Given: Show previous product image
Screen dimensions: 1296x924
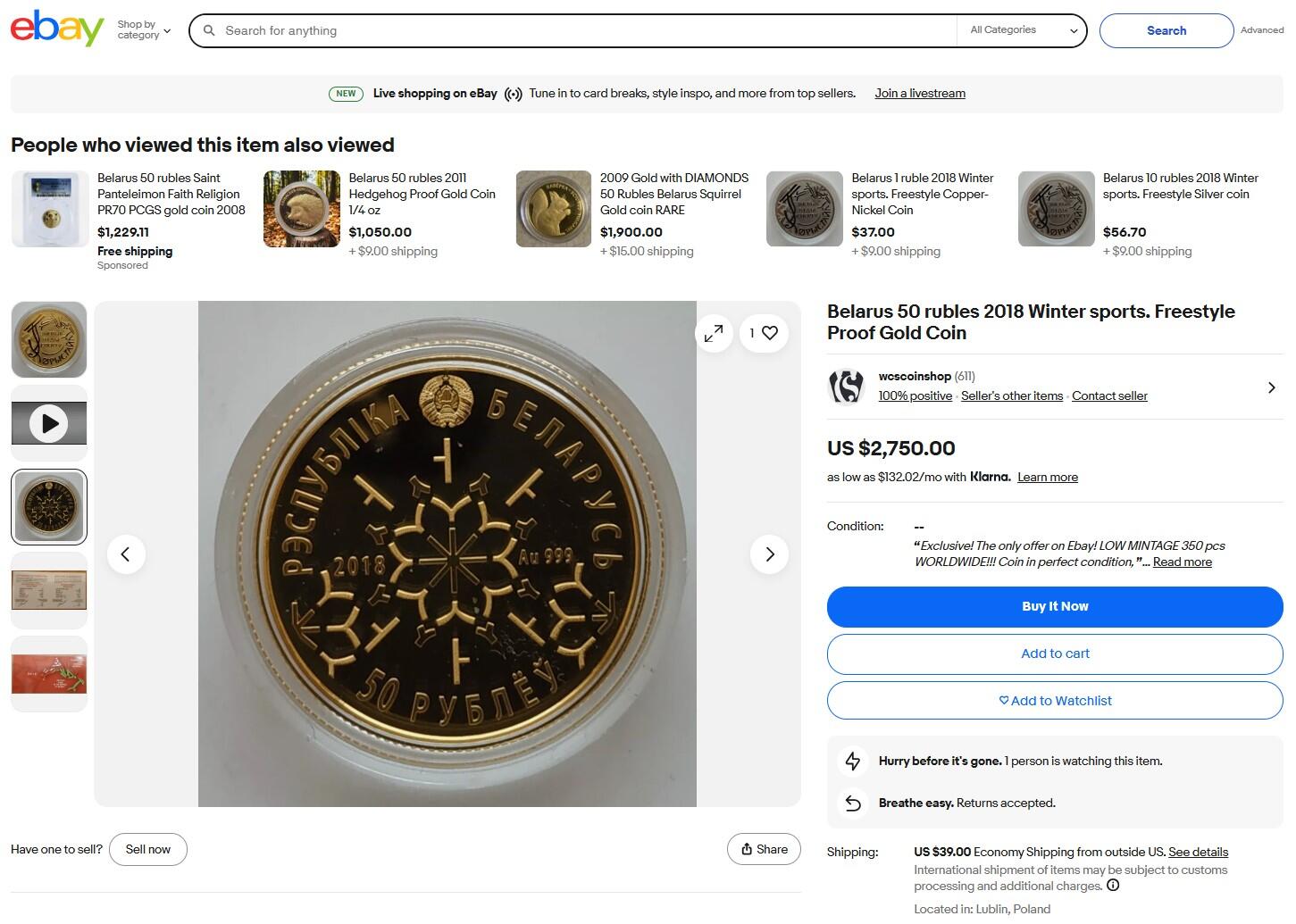Looking at the screenshot, I should (x=126, y=554).
